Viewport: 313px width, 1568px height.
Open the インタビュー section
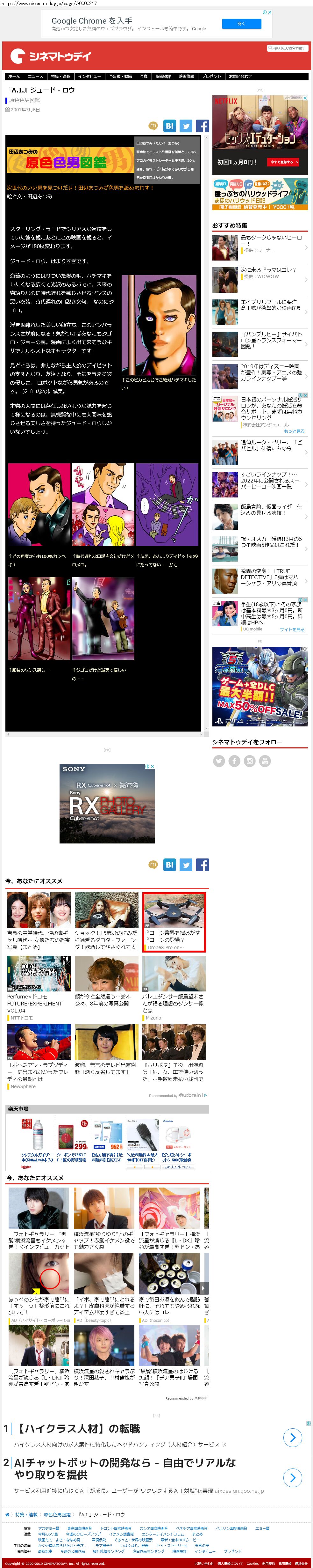click(x=89, y=77)
